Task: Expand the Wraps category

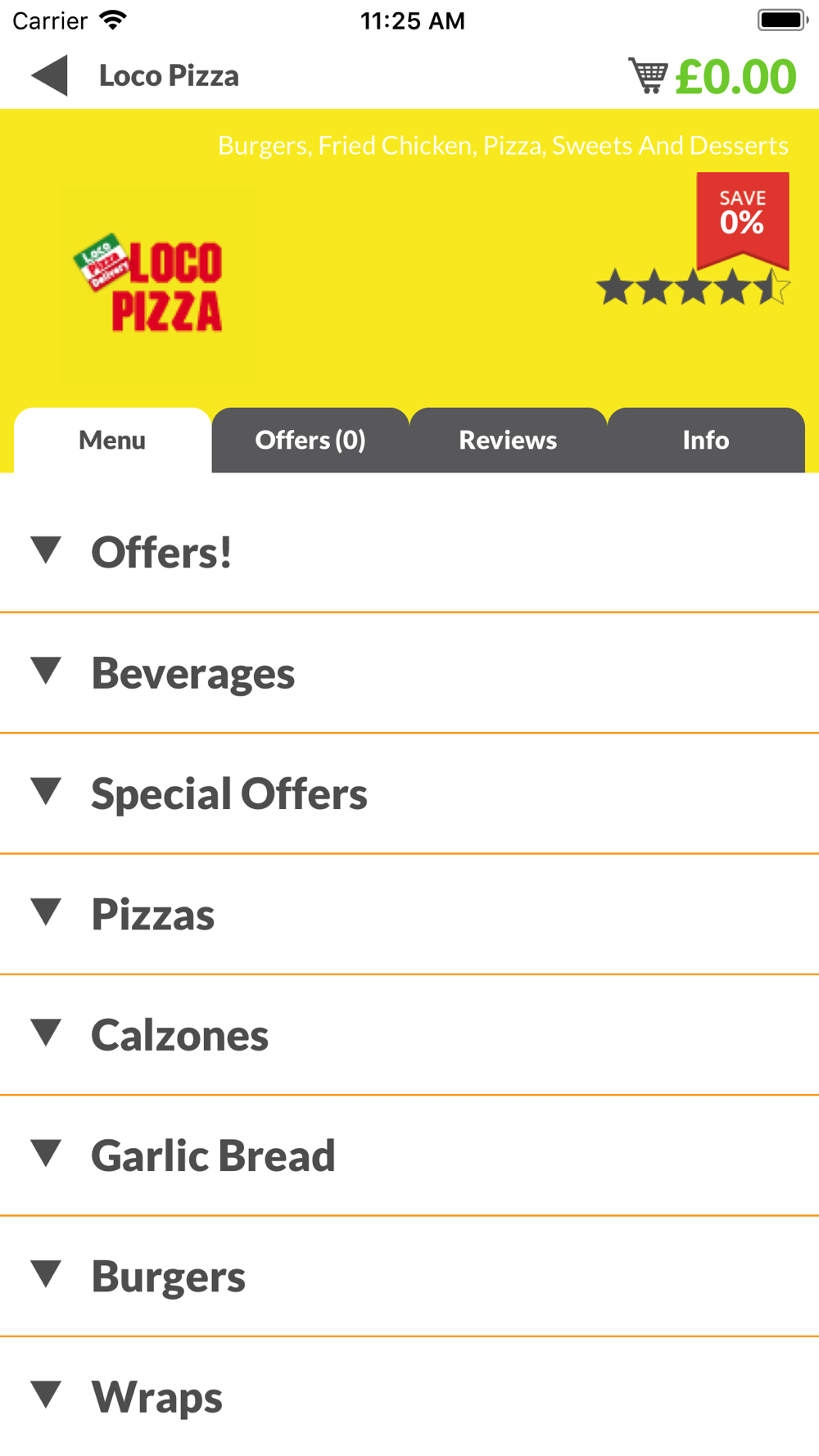Action: coord(409,1396)
